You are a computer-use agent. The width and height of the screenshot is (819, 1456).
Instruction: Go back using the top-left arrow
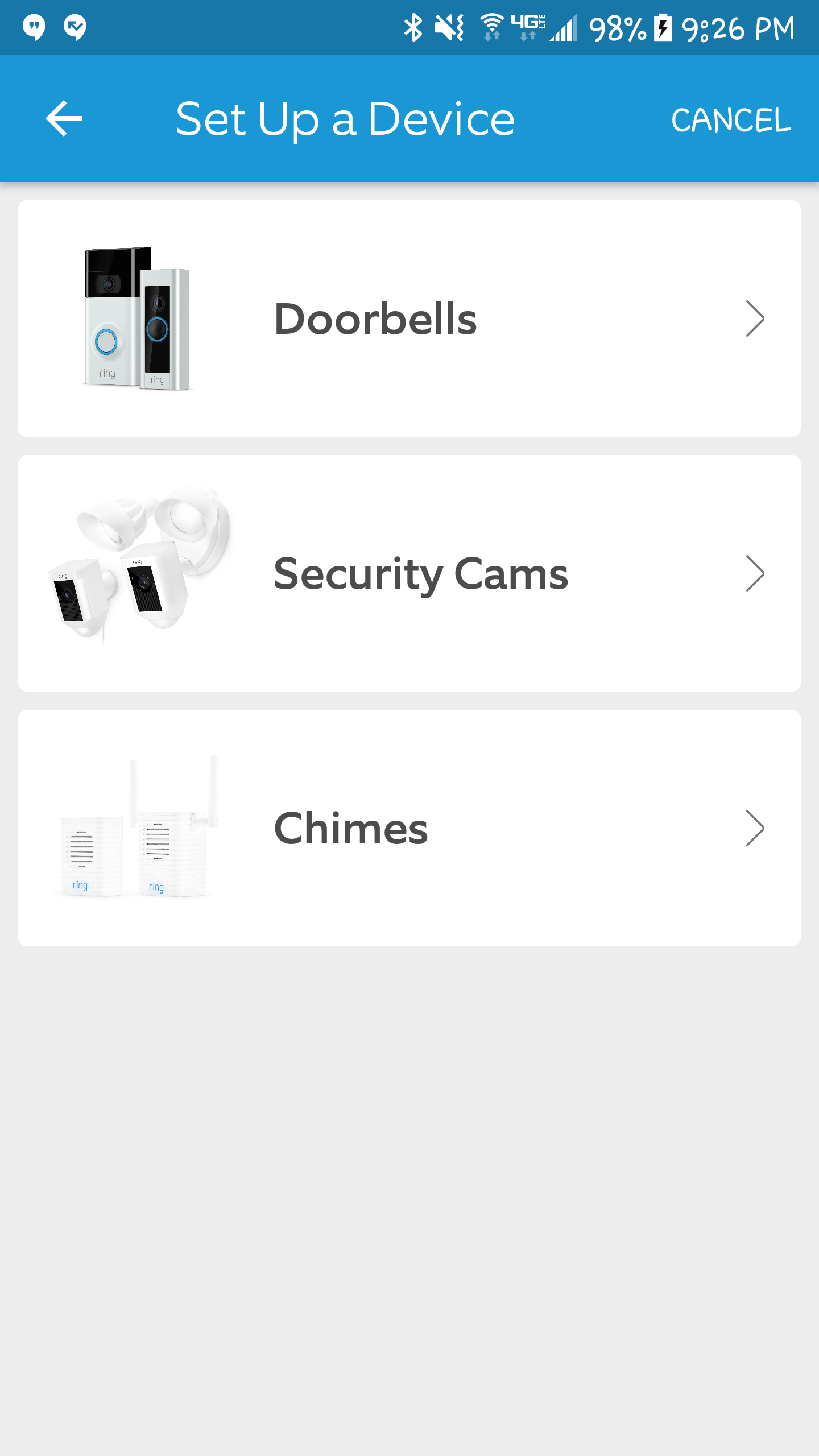click(x=64, y=118)
